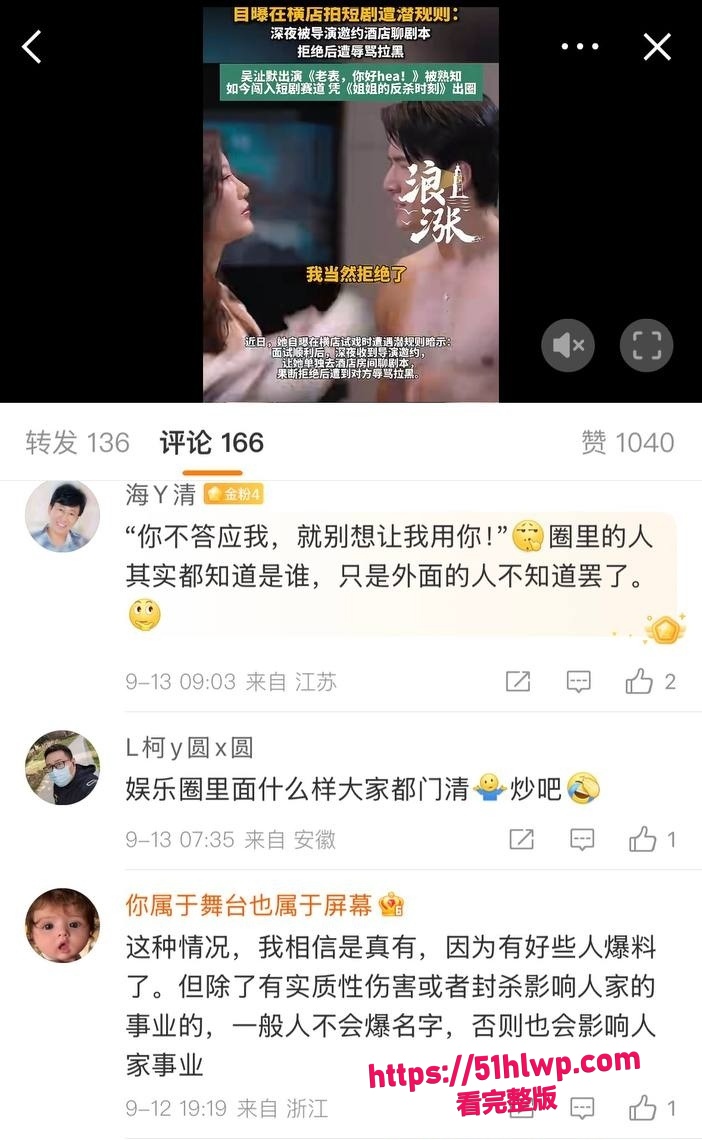Repost 海Y清's comment
This screenshot has height=1140, width=702.
click(x=518, y=681)
